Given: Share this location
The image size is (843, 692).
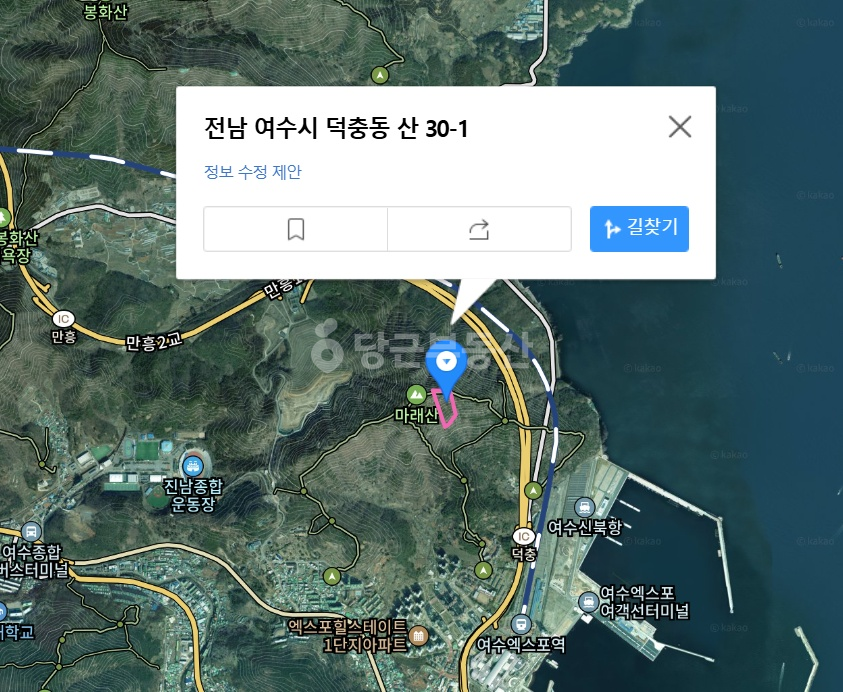Looking at the screenshot, I should pos(479,229).
